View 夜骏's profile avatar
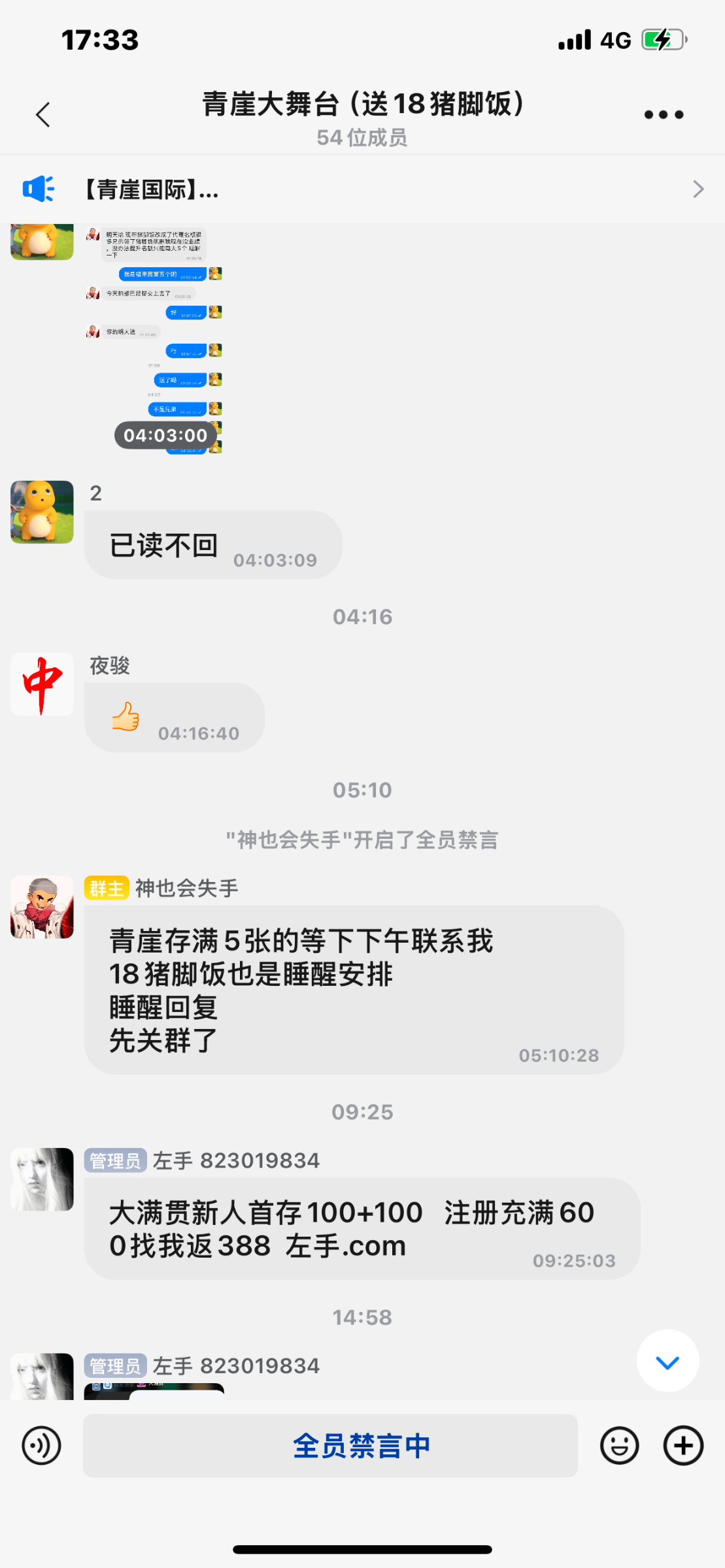This screenshot has width=725, height=1568. [42, 684]
